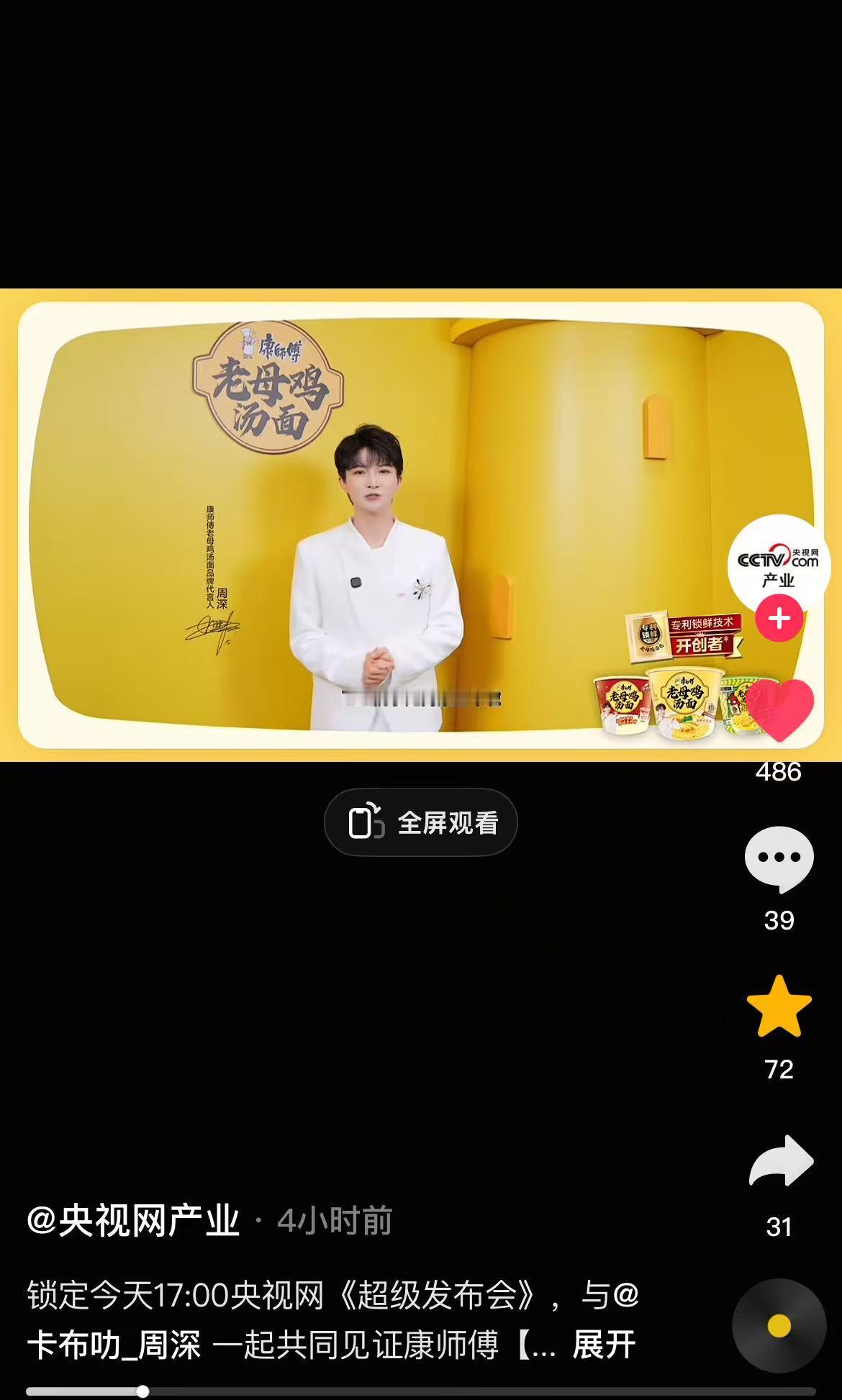This screenshot has height=1400, width=842.
Task: Toggle like off by tapping heart again
Action: tap(781, 712)
